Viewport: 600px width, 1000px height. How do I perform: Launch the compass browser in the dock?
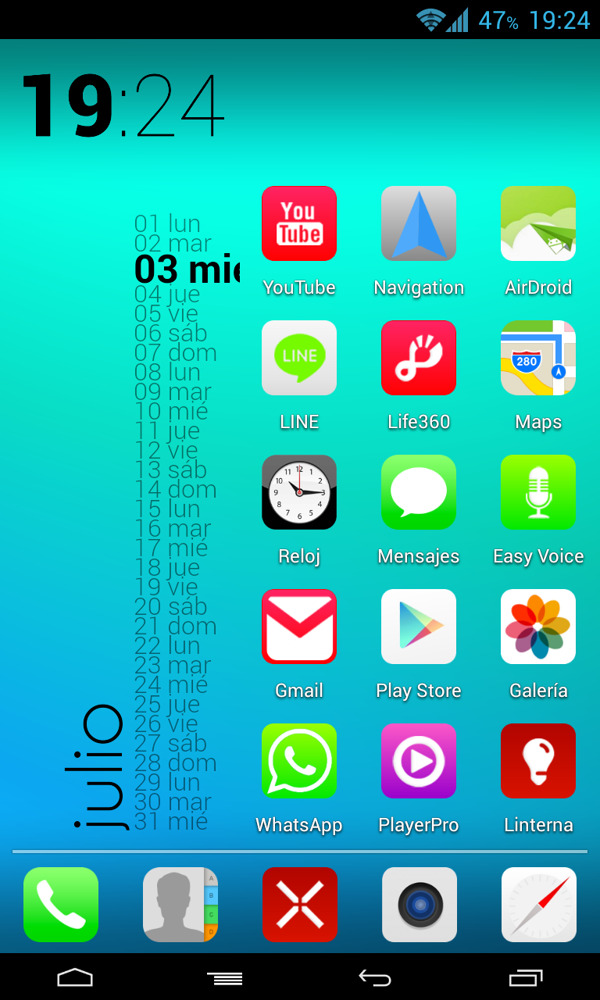[538, 905]
